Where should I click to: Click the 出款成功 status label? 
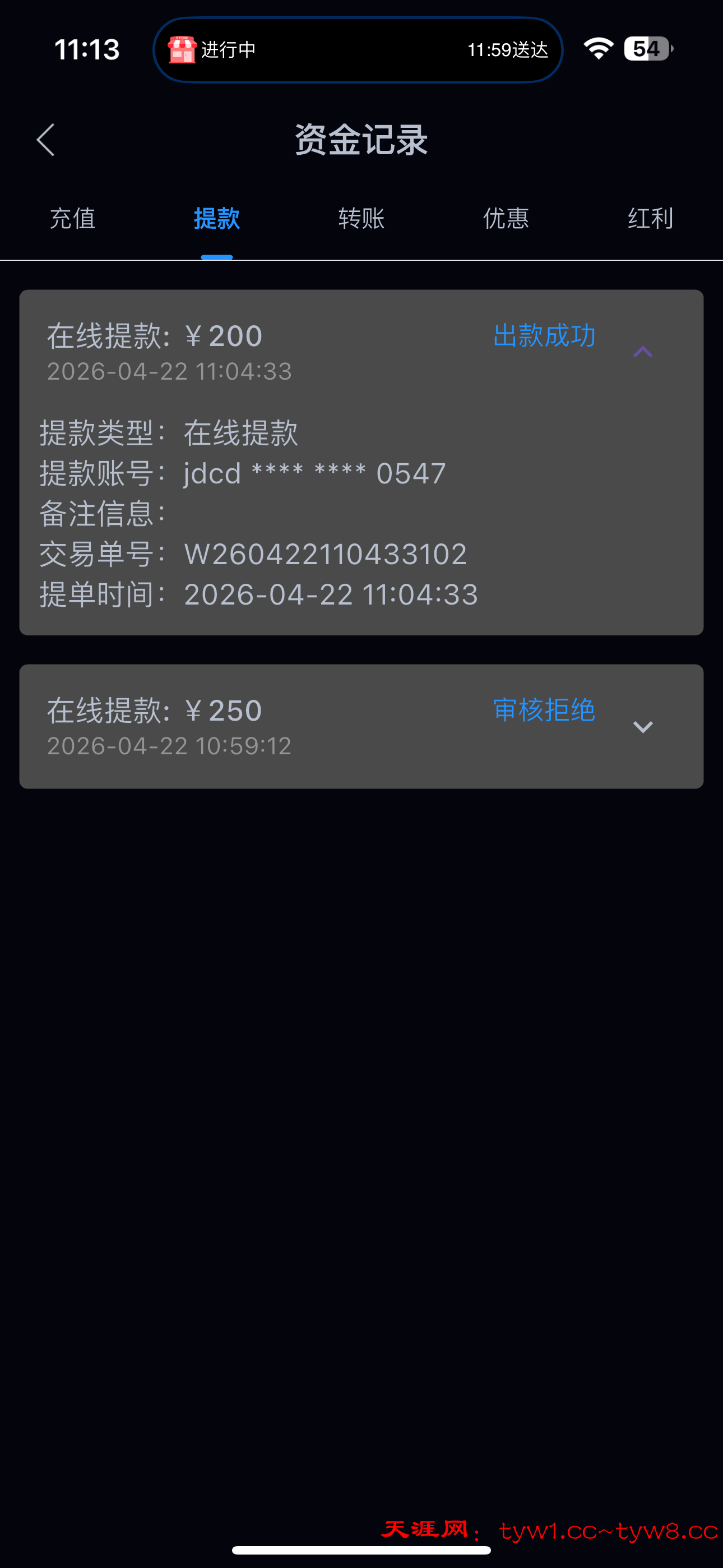[x=544, y=336]
